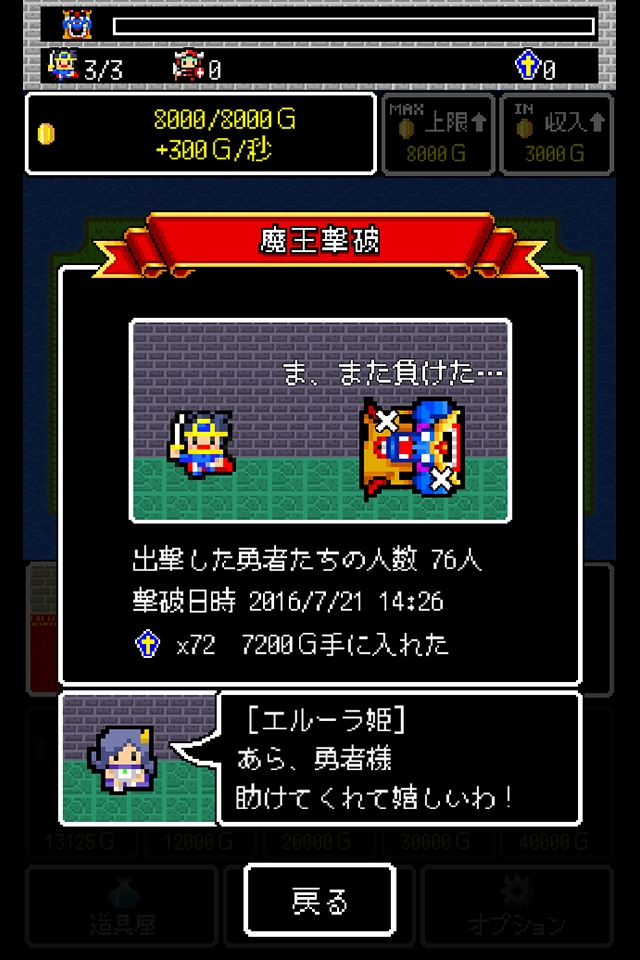Upgrade the 収入 income rate

point(558,134)
